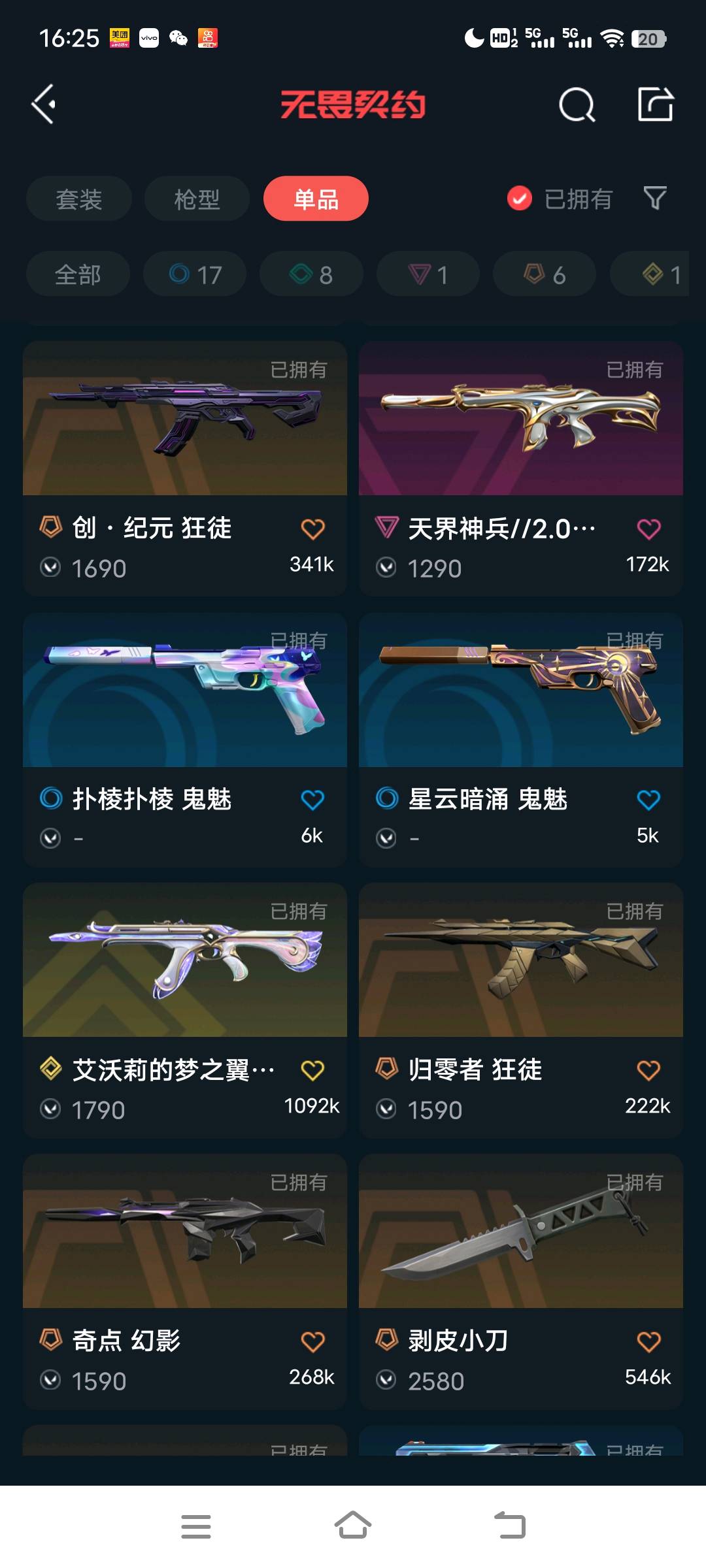The width and height of the screenshot is (706, 1568).
Task: Like the 艾沃莉的梦之翼 skin
Action: 312,1070
